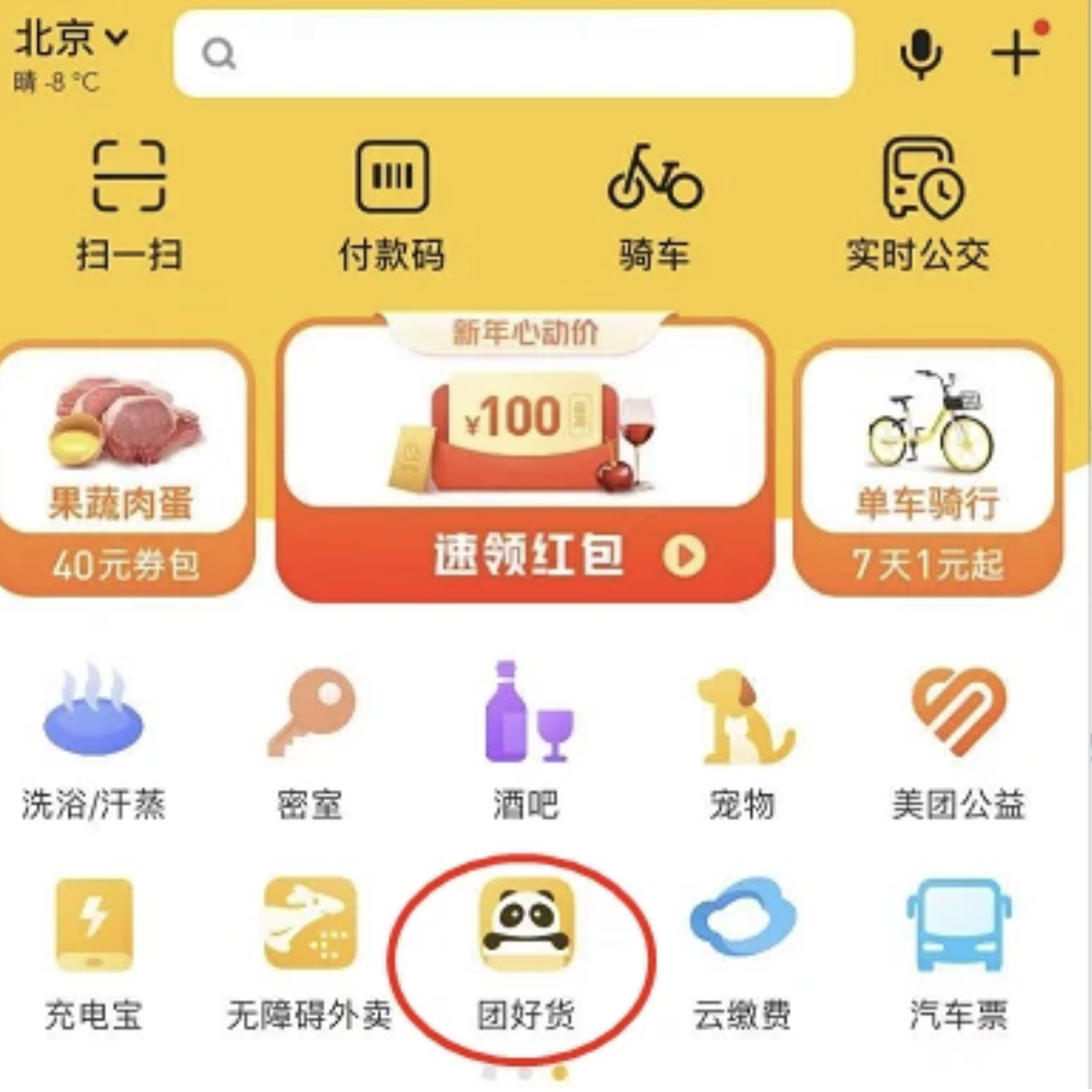Open the 果蔬肉蛋 40元券包 card
This screenshot has width=1092, height=1092.
pyautogui.click(x=125, y=470)
